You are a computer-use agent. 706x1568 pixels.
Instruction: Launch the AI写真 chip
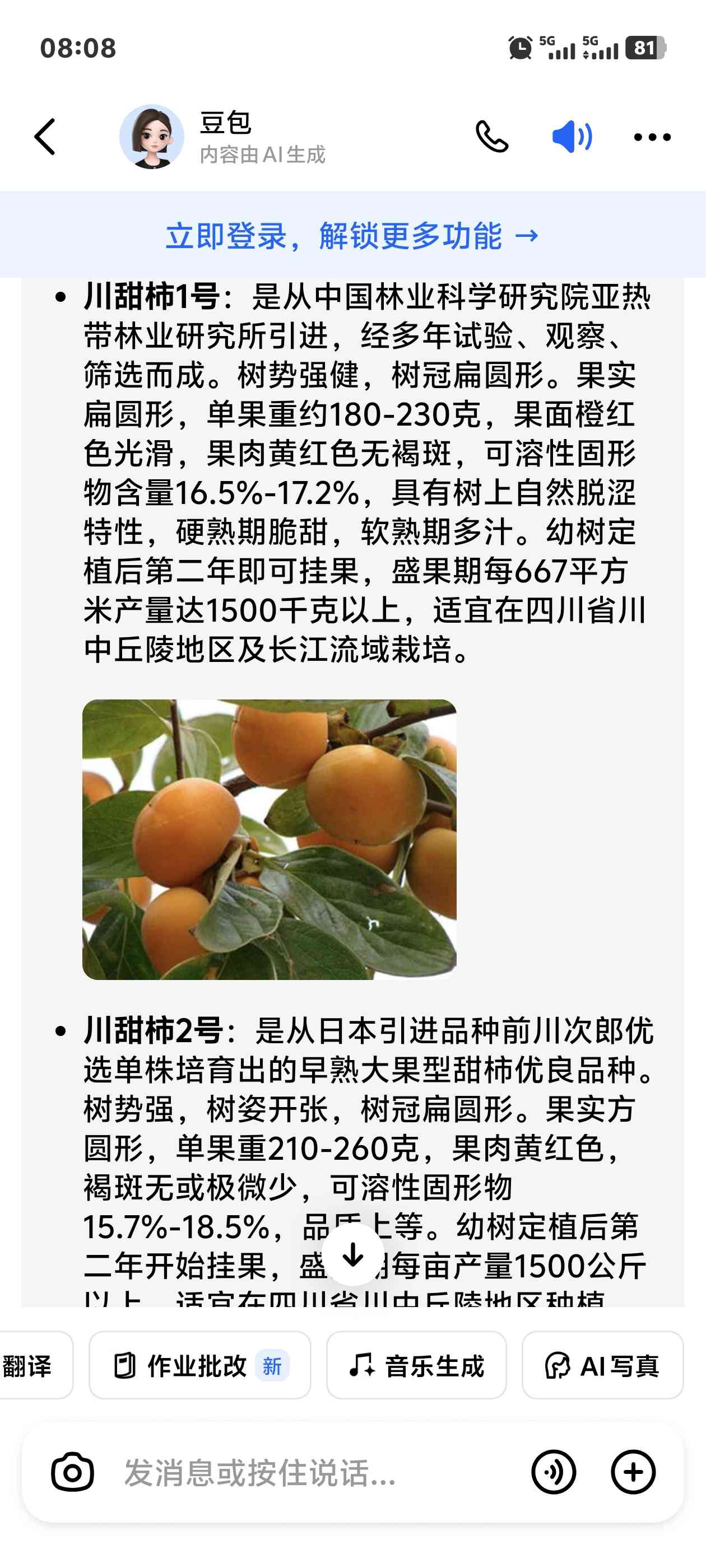click(x=602, y=1365)
